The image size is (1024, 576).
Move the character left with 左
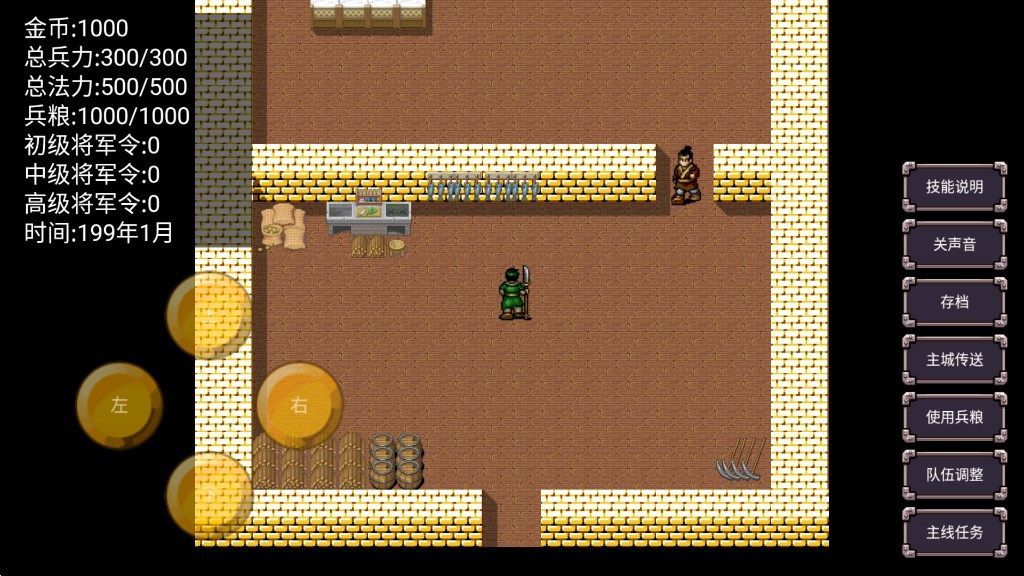(120, 405)
